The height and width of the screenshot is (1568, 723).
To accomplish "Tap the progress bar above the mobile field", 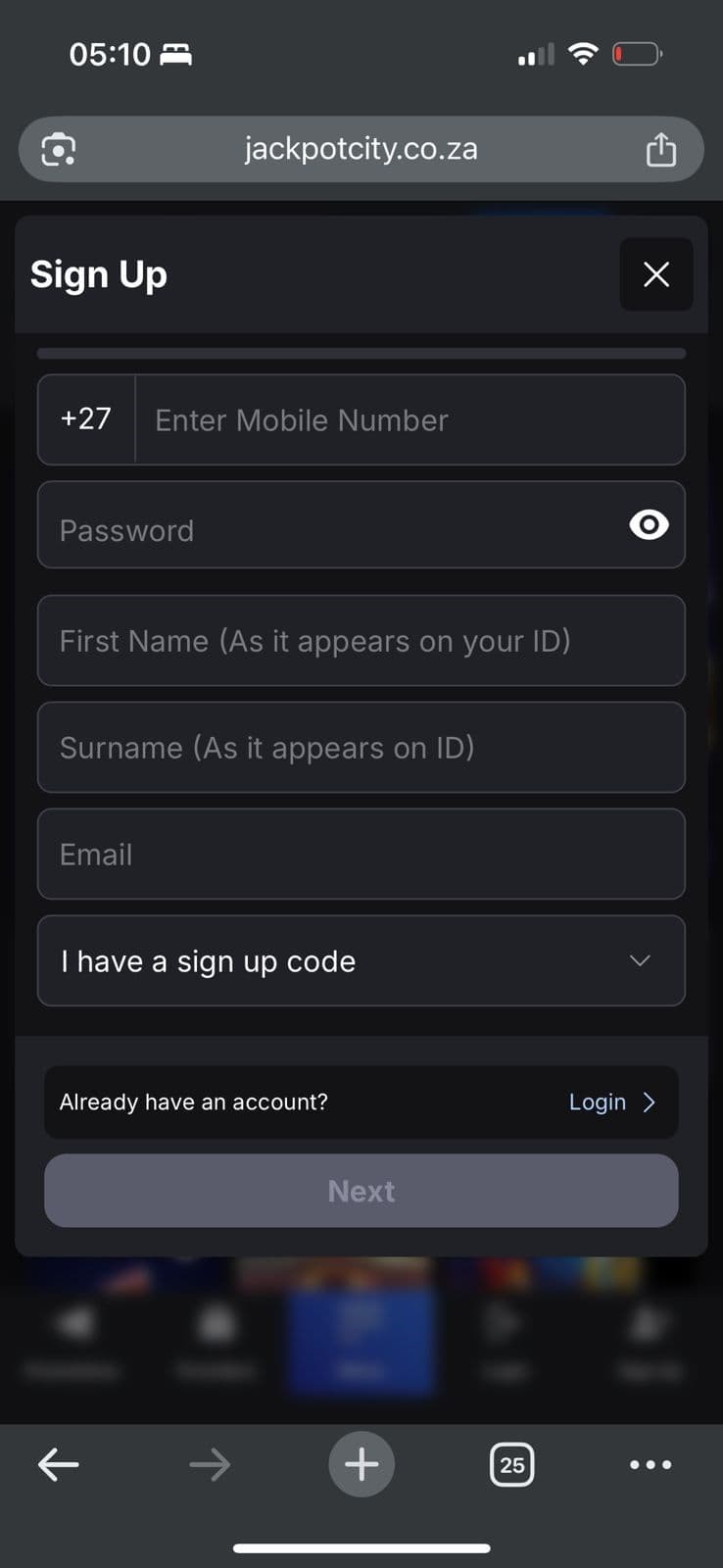I will coord(361,353).
